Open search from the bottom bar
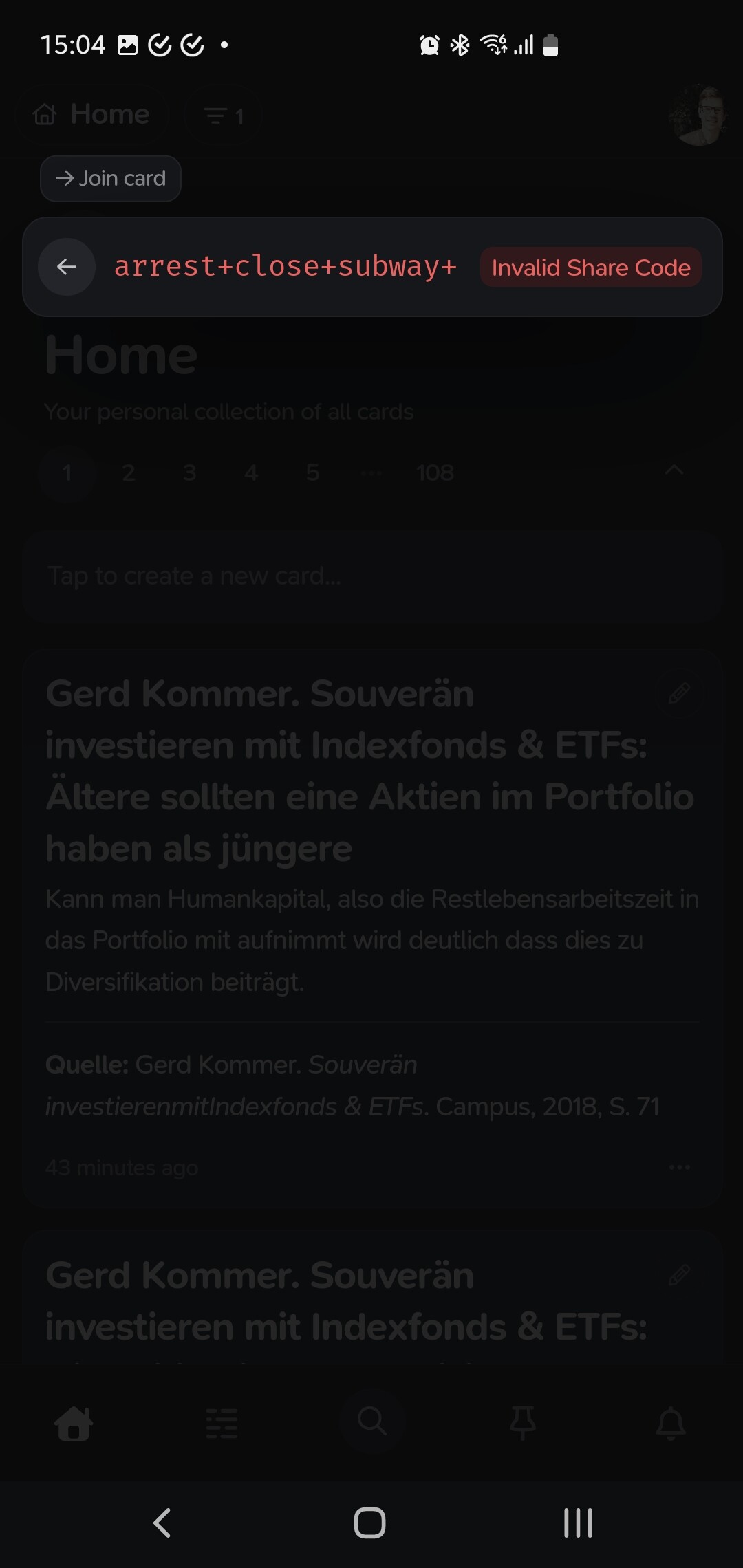The height and width of the screenshot is (1568, 743). pyautogui.click(x=372, y=1421)
